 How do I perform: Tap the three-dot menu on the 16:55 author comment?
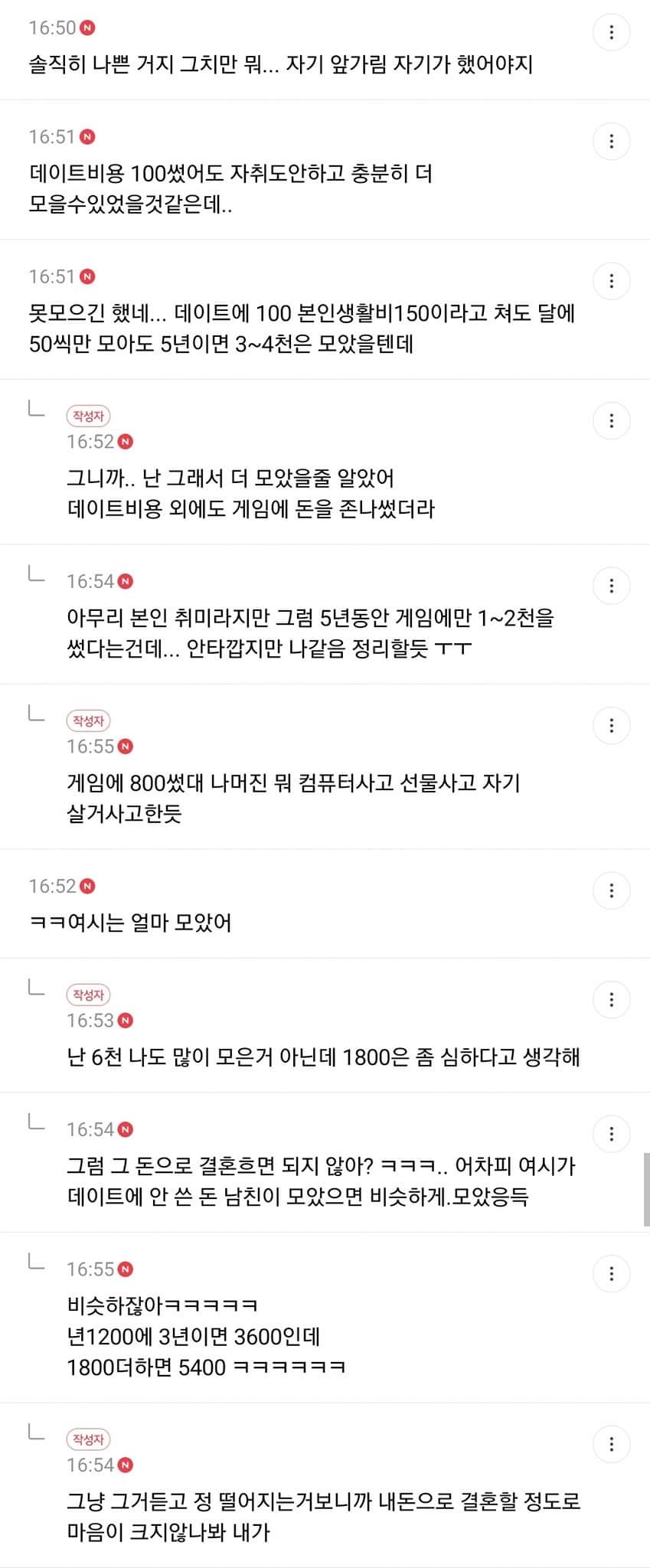pos(611,725)
